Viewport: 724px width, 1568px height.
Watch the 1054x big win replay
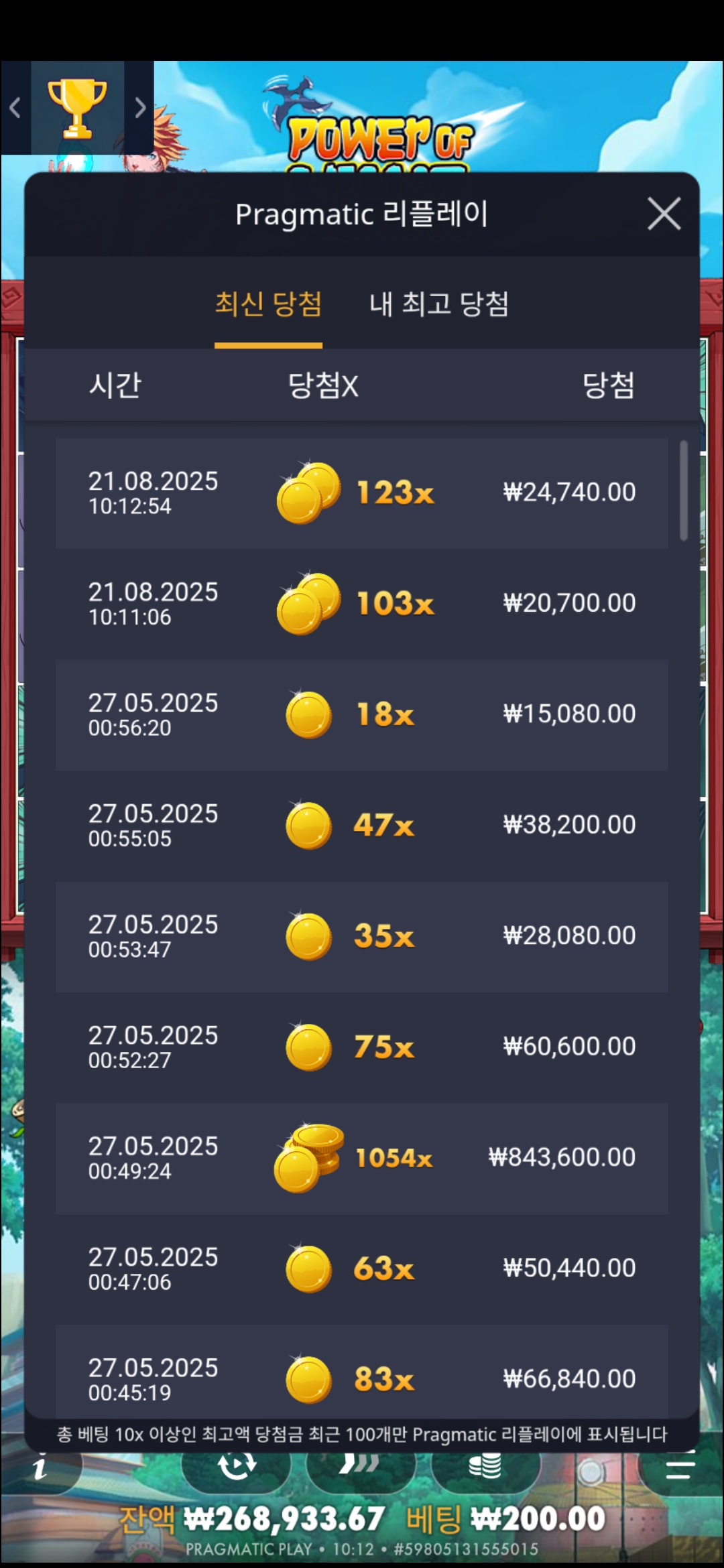click(361, 1158)
